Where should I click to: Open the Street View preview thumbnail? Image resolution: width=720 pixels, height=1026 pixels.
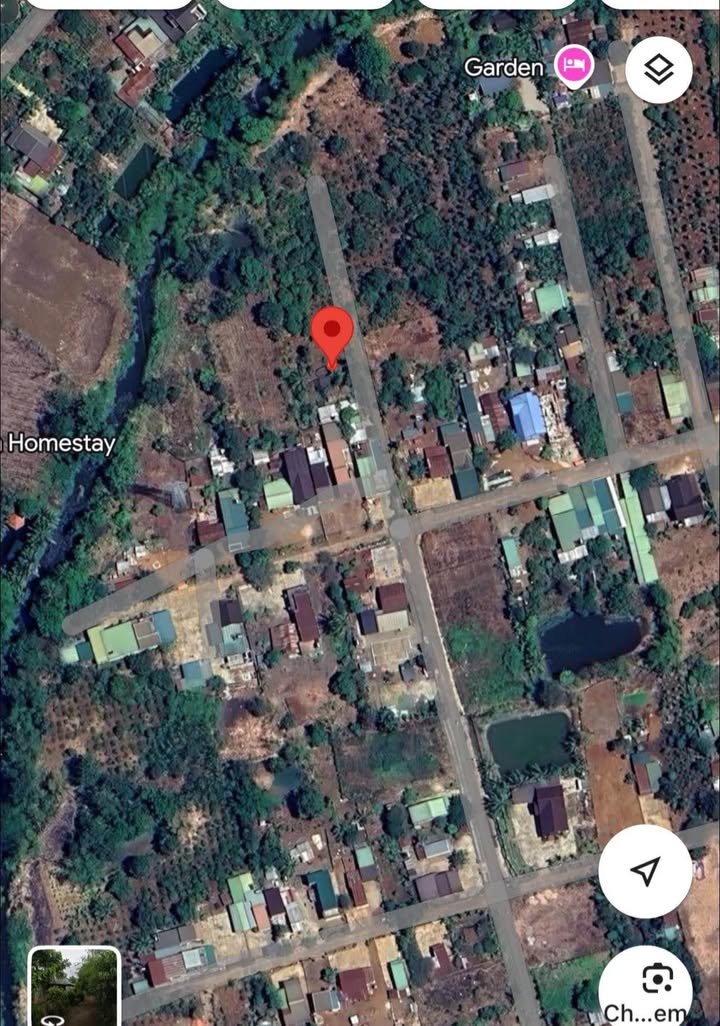75,986
